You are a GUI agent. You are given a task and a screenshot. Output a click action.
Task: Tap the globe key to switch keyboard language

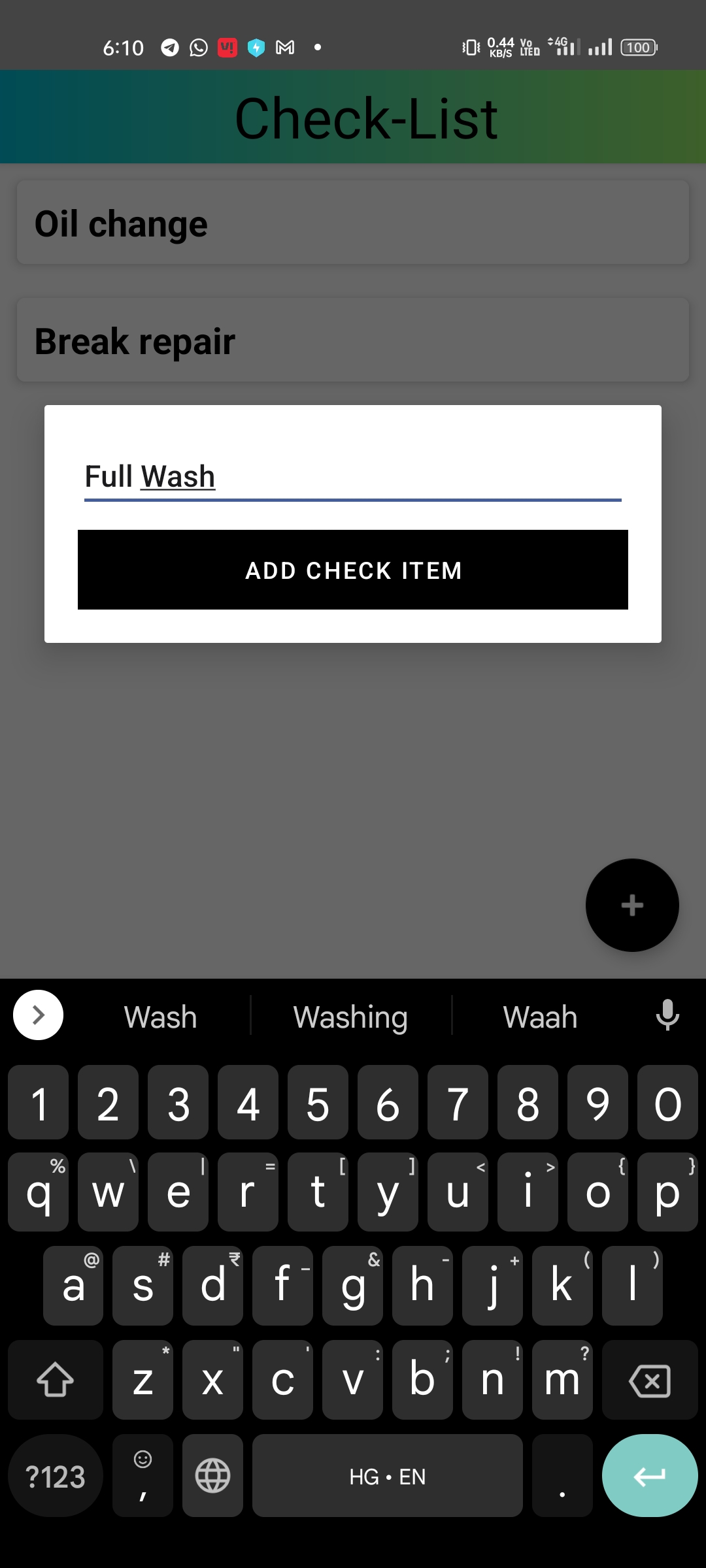click(x=212, y=1475)
